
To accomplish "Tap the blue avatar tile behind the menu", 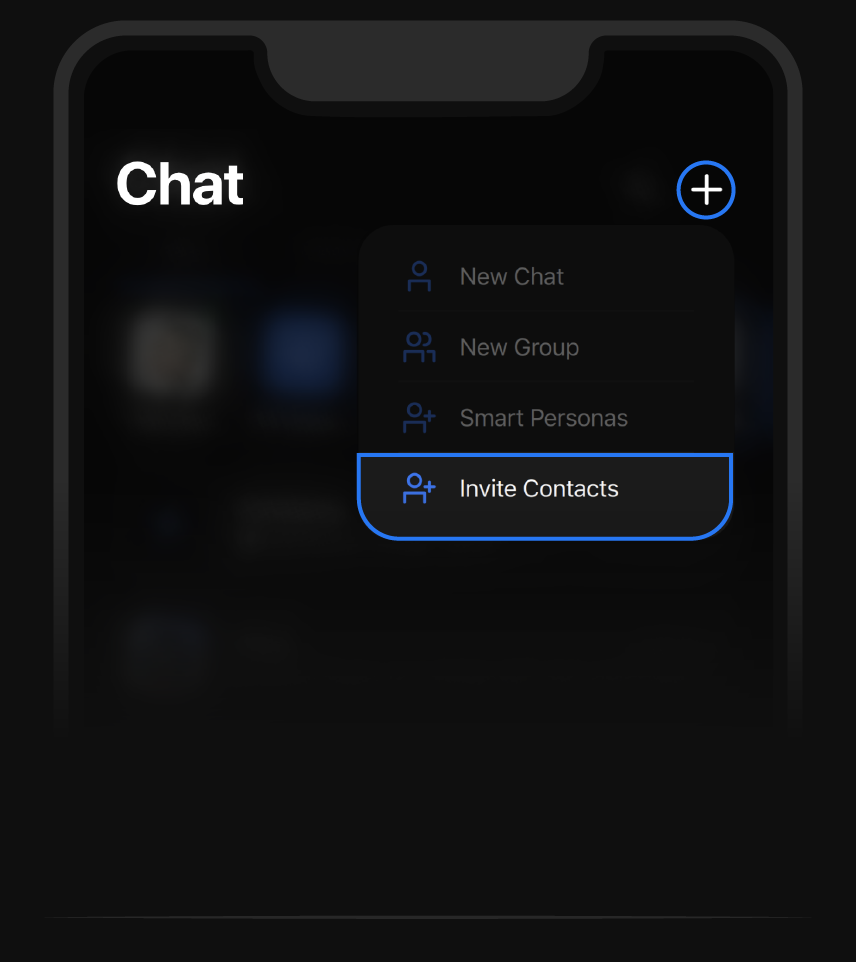I will [302, 352].
